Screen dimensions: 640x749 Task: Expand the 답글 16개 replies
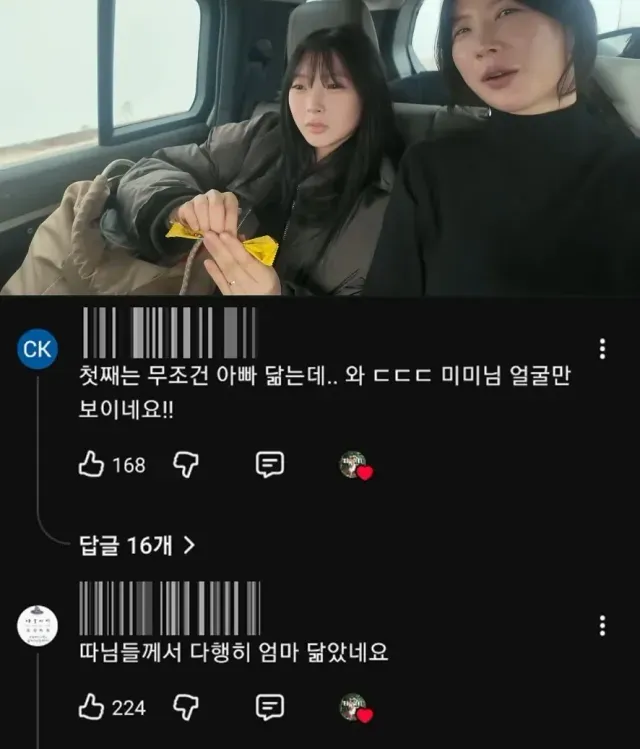(x=138, y=545)
